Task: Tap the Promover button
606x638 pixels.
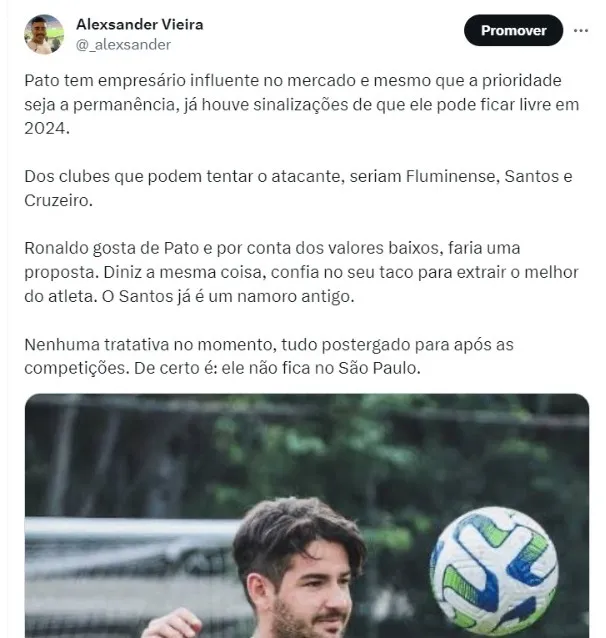Action: (513, 31)
